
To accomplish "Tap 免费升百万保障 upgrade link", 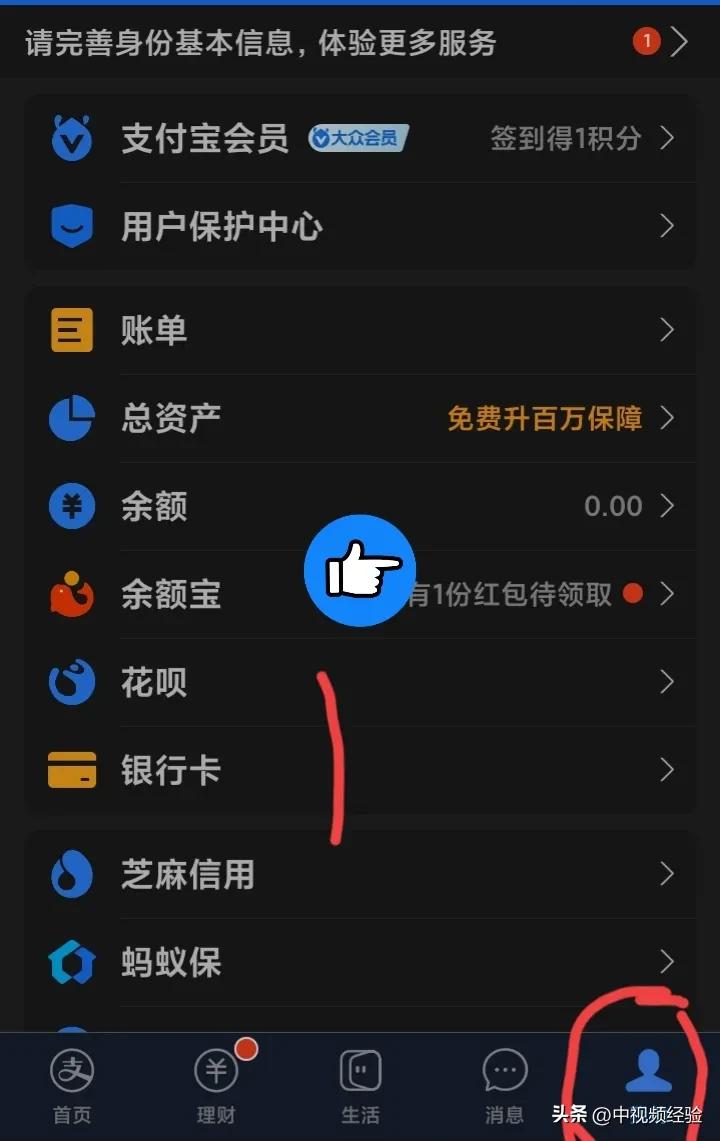I will tap(545, 418).
